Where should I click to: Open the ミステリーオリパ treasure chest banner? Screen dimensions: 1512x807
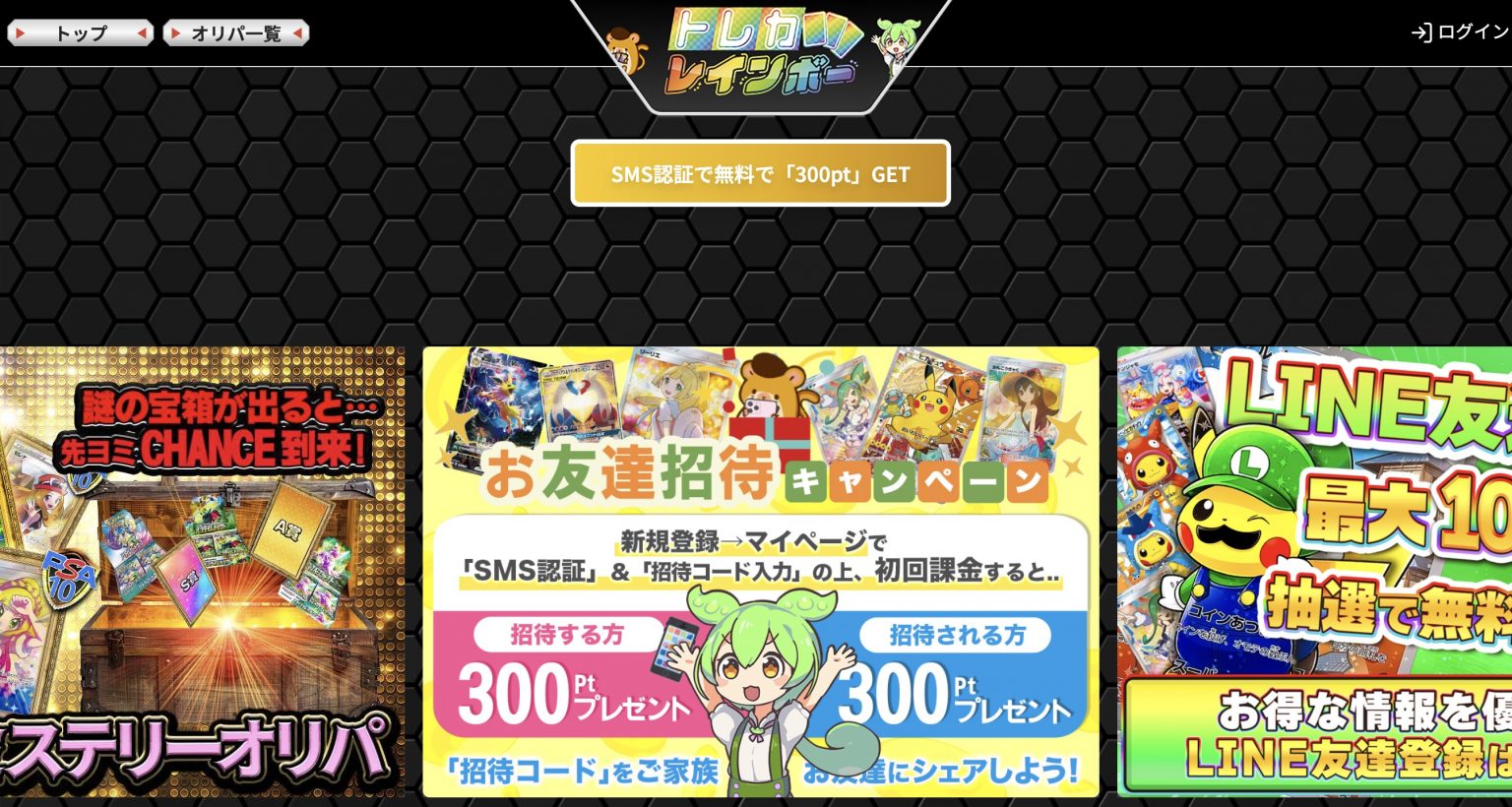(x=202, y=571)
